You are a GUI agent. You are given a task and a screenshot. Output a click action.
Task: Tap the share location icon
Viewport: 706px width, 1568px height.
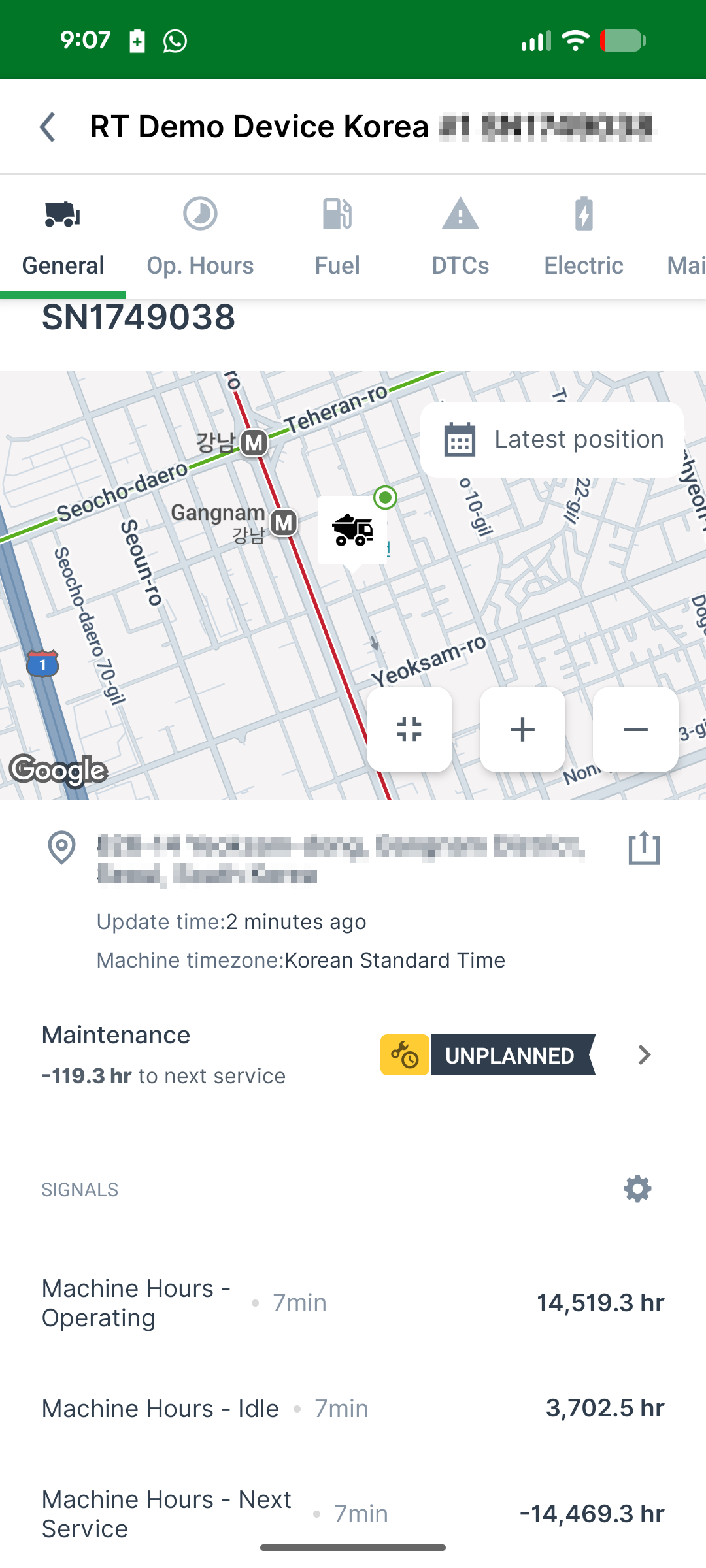click(x=645, y=848)
